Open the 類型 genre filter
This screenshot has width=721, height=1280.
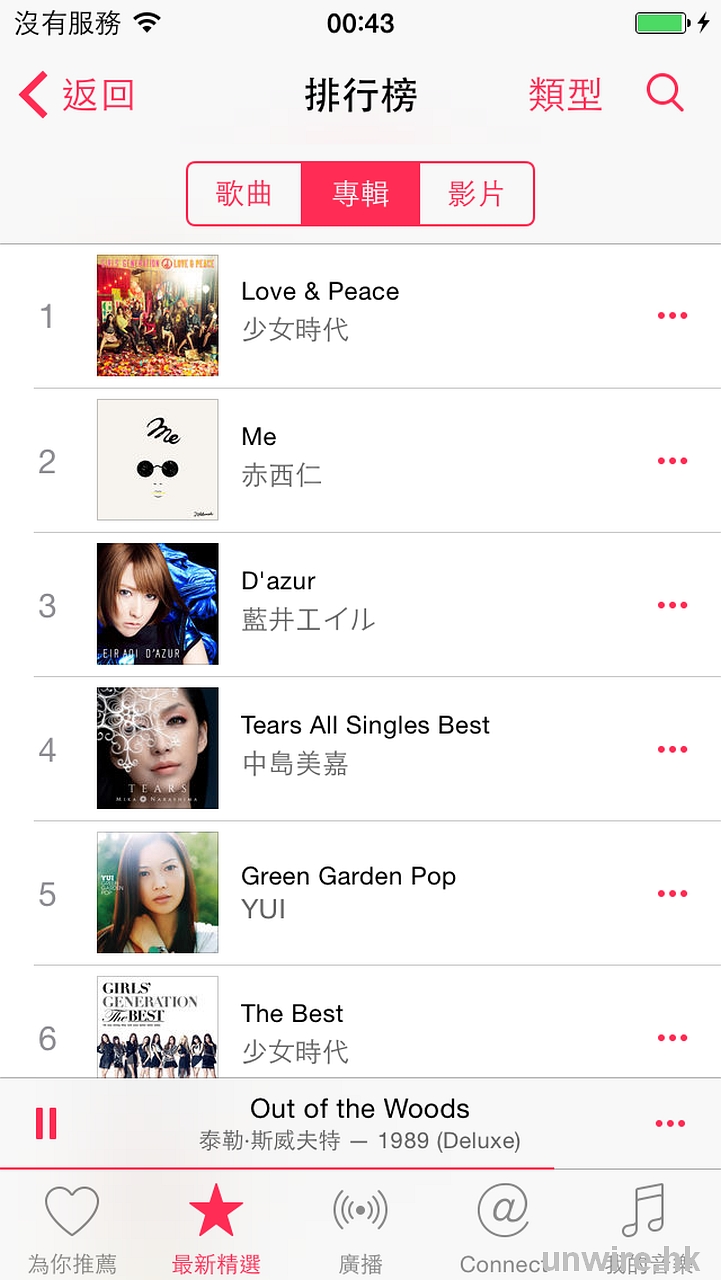(565, 95)
